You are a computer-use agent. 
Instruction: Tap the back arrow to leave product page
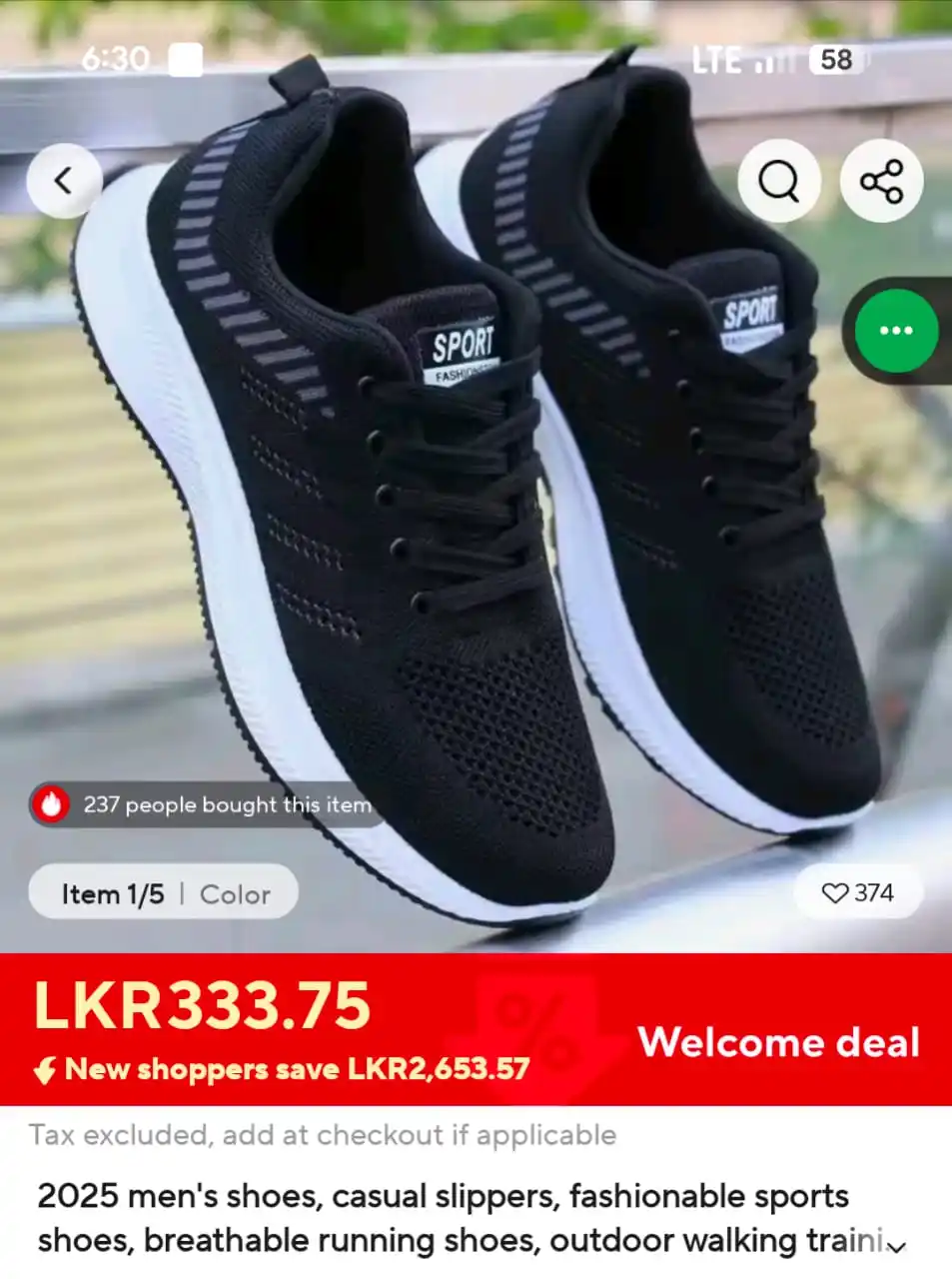pos(66,181)
